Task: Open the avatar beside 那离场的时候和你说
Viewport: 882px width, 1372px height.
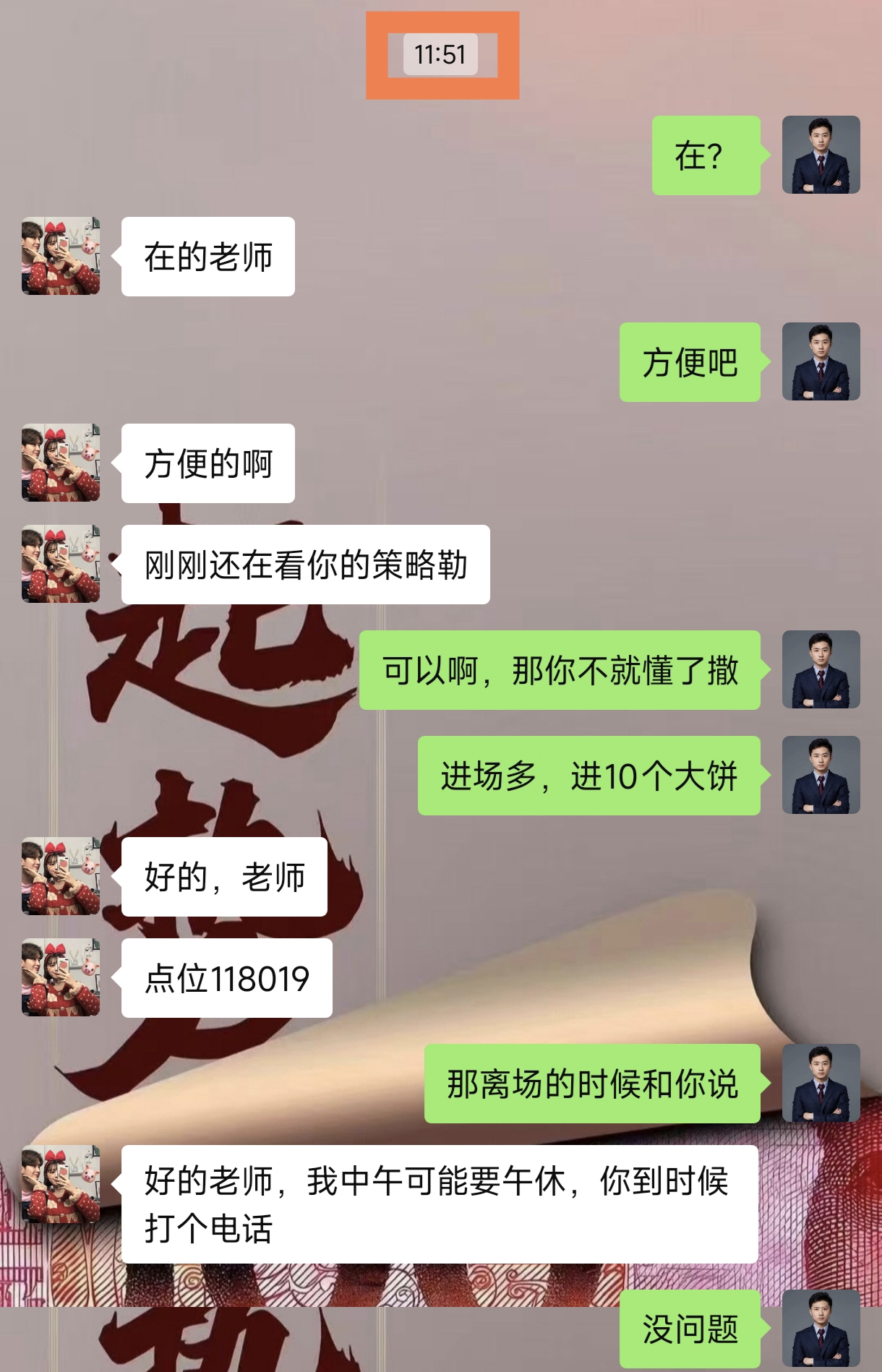Action: coord(821,1083)
